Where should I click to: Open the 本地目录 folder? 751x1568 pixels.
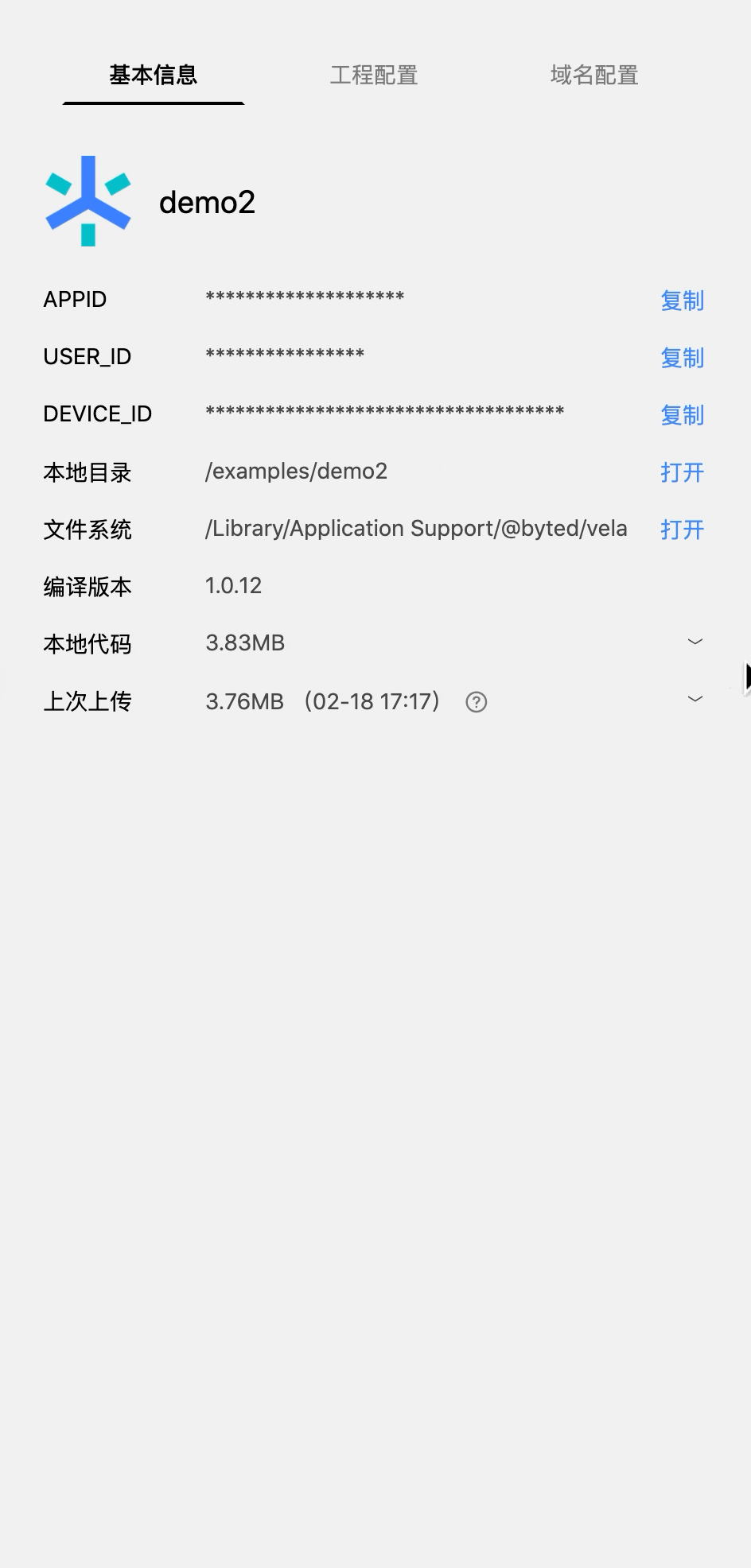(682, 472)
